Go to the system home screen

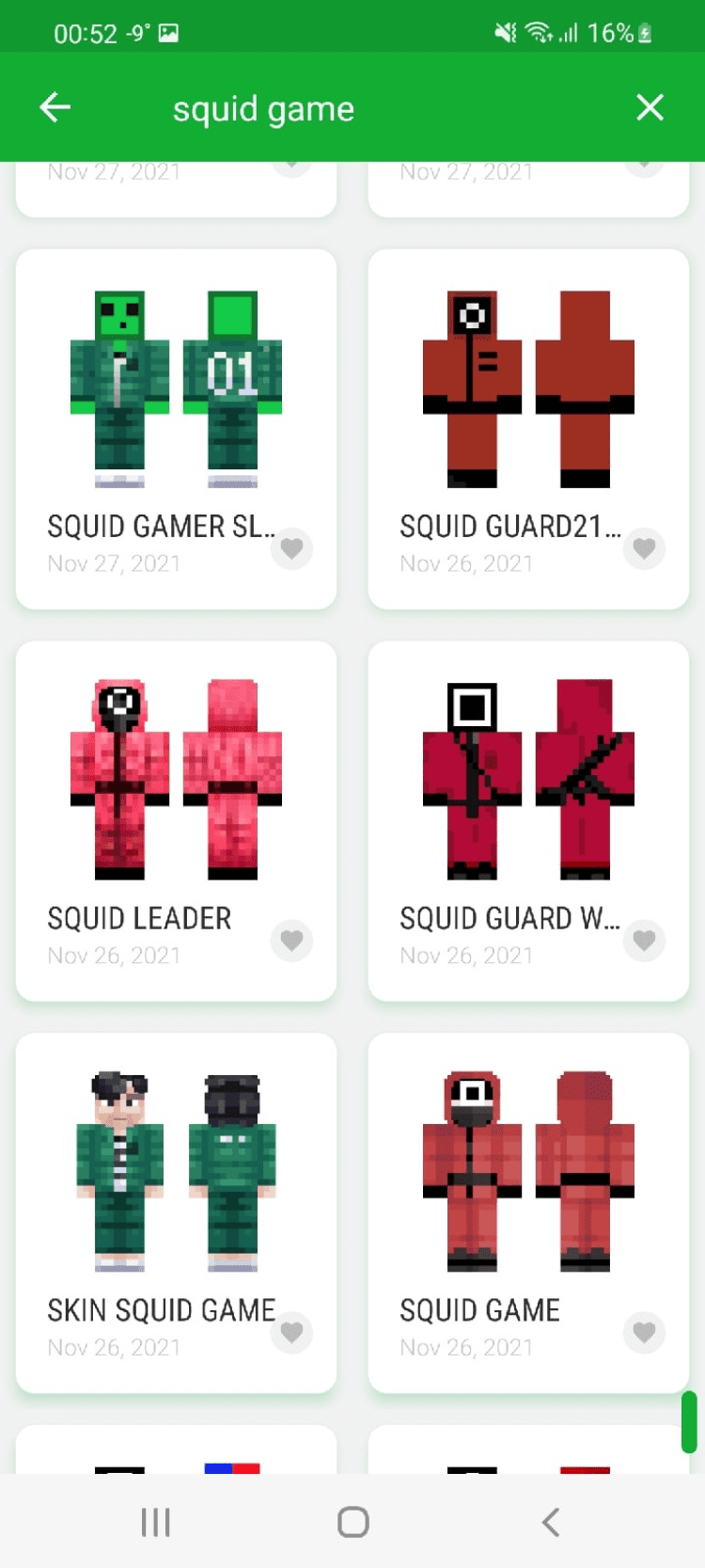tap(352, 1522)
